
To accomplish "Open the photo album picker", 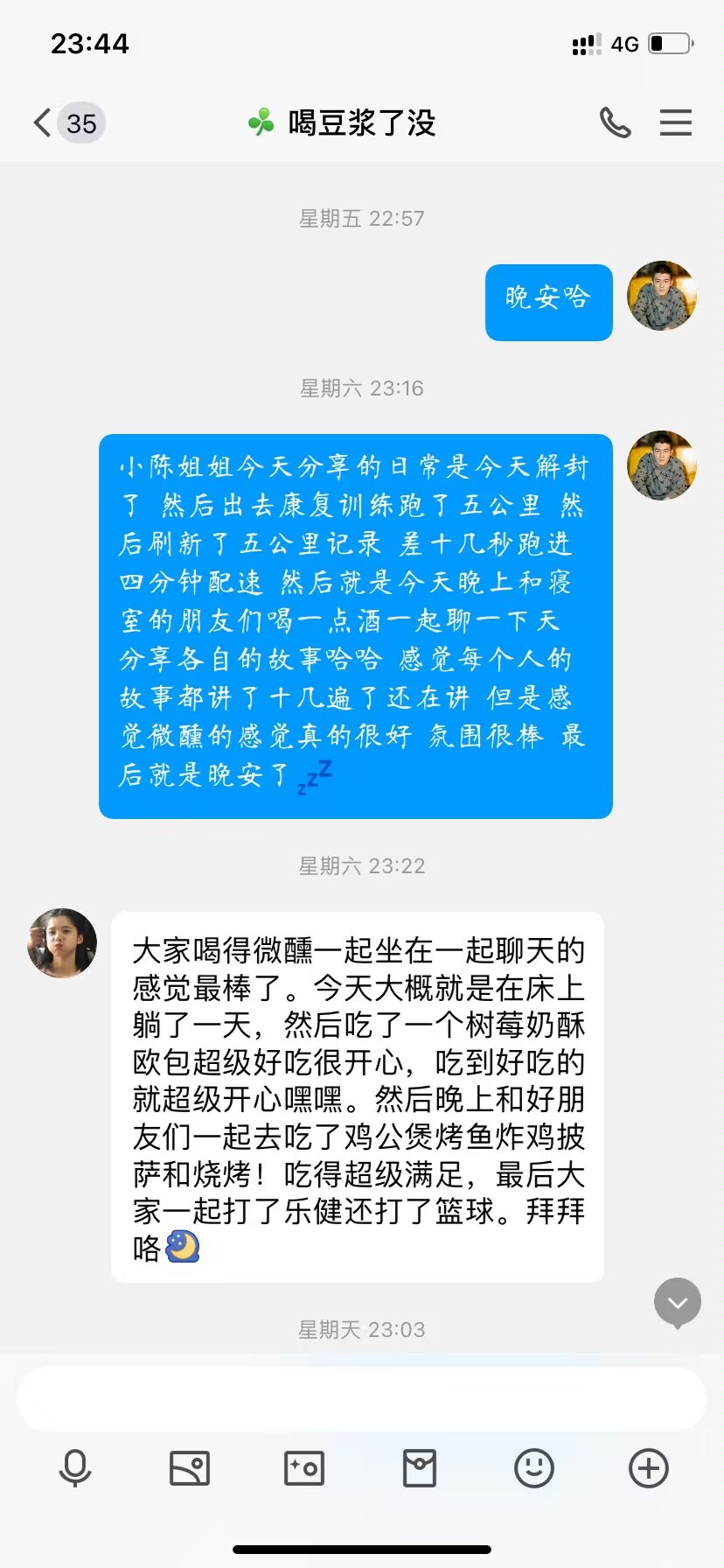I will (190, 1468).
